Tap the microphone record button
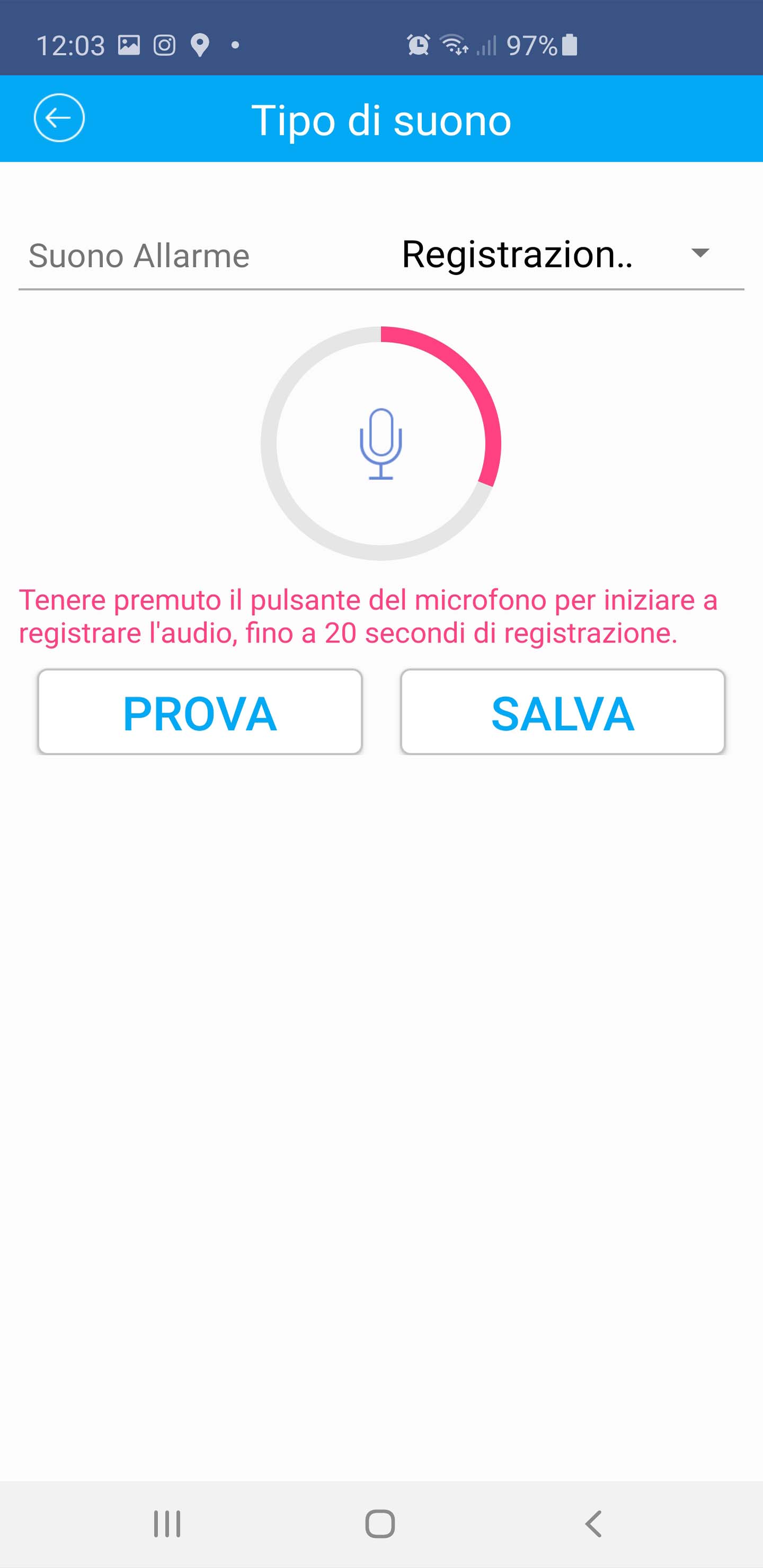 pos(380,443)
